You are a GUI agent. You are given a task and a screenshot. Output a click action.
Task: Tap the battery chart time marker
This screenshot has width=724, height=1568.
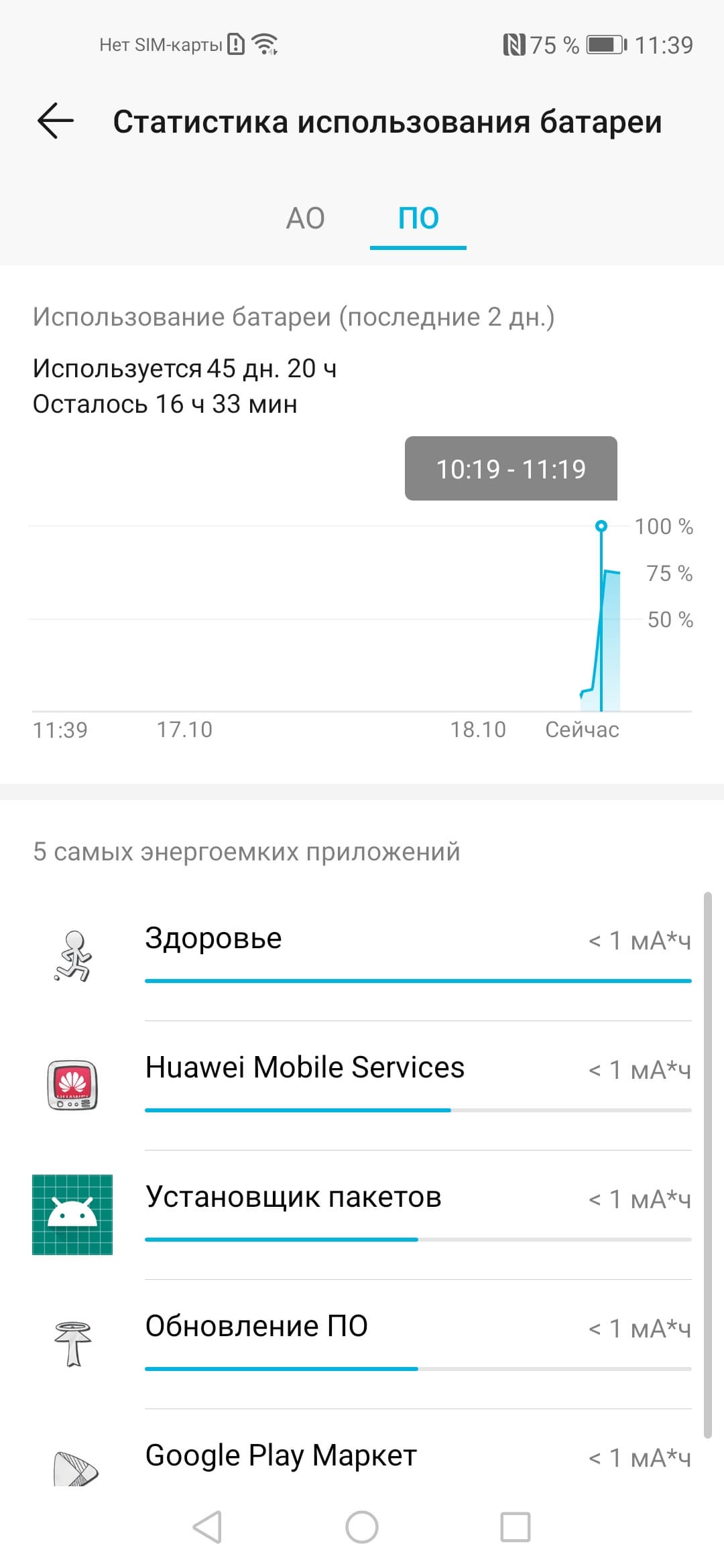(601, 527)
